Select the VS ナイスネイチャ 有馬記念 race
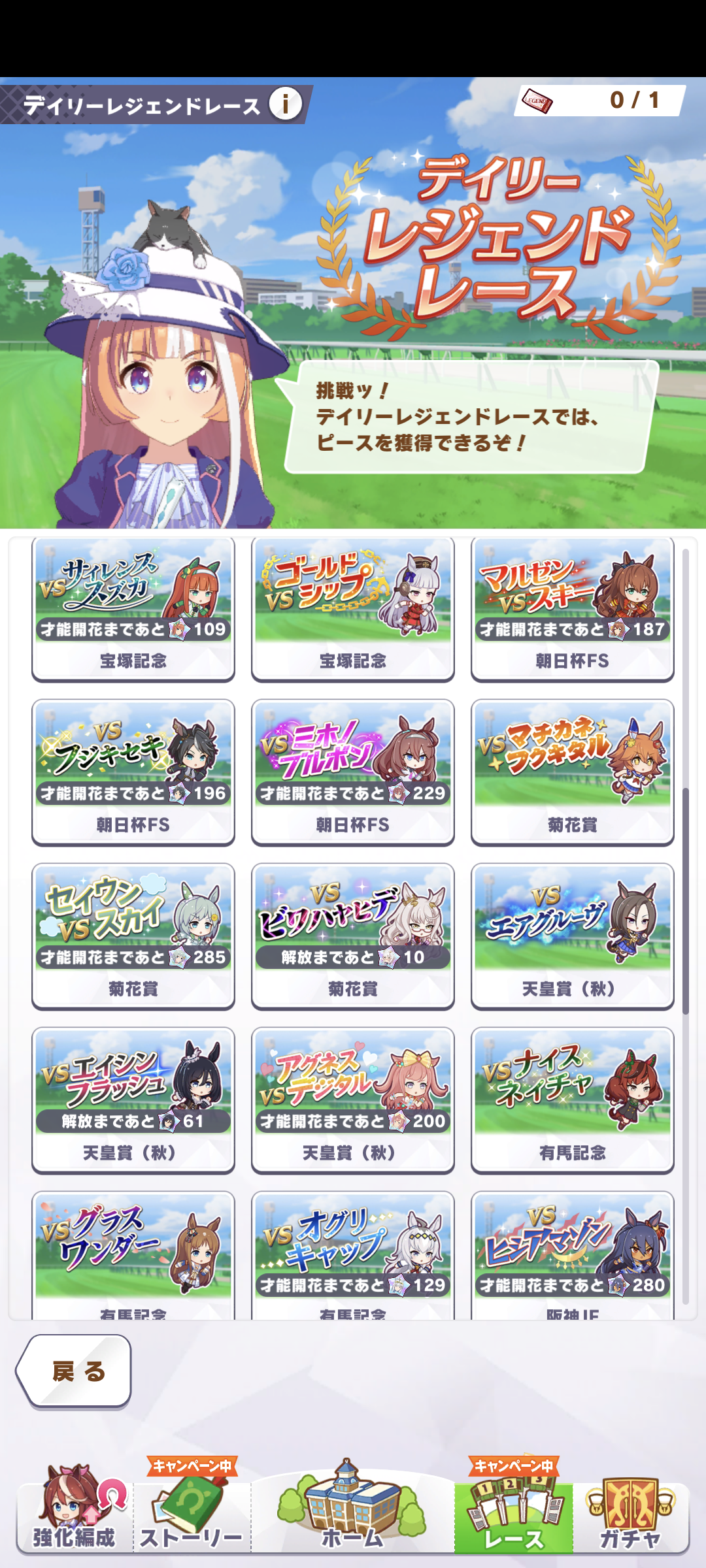The image size is (706, 1568). pos(573,1100)
